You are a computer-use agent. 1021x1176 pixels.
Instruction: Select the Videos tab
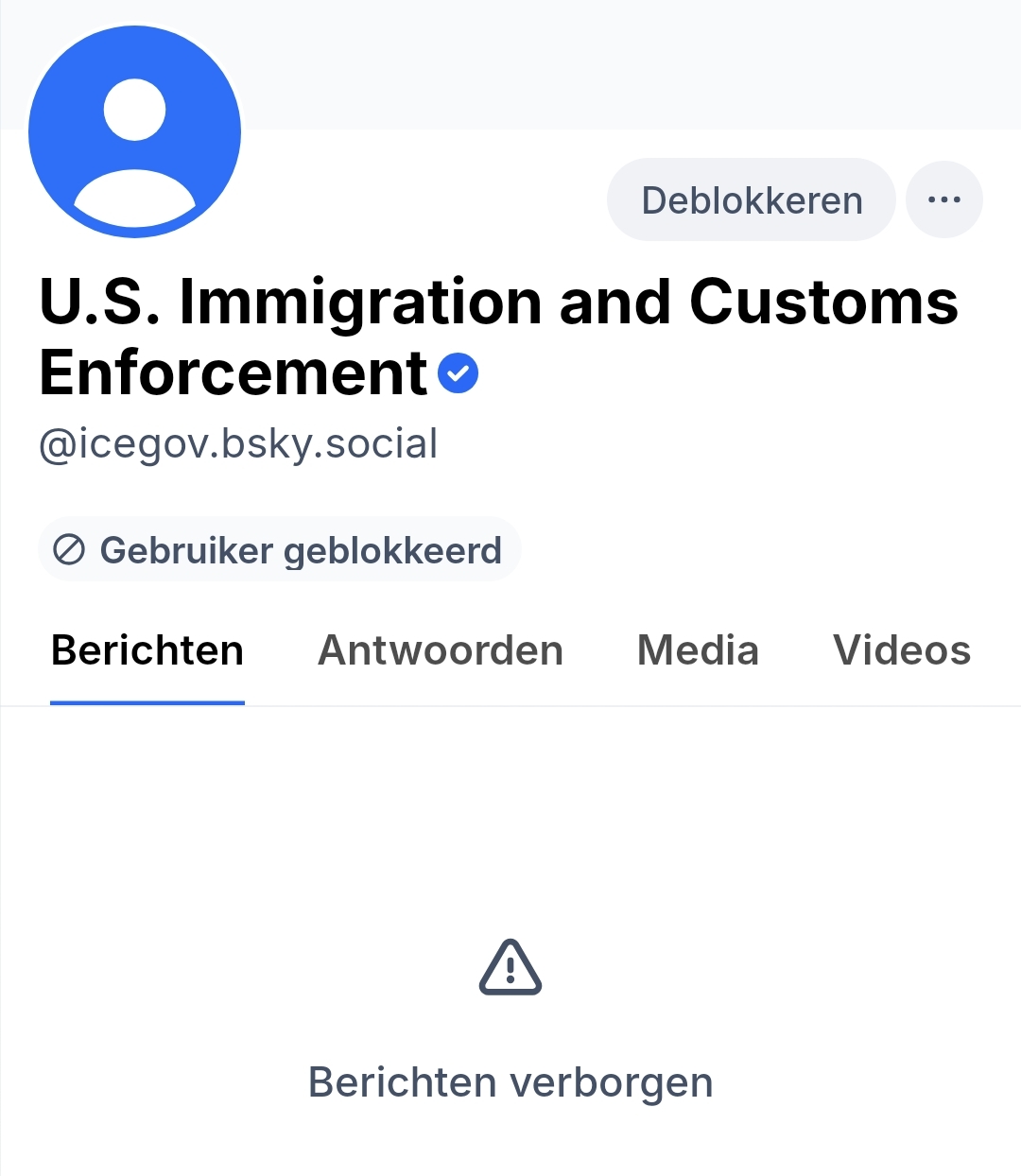901,650
